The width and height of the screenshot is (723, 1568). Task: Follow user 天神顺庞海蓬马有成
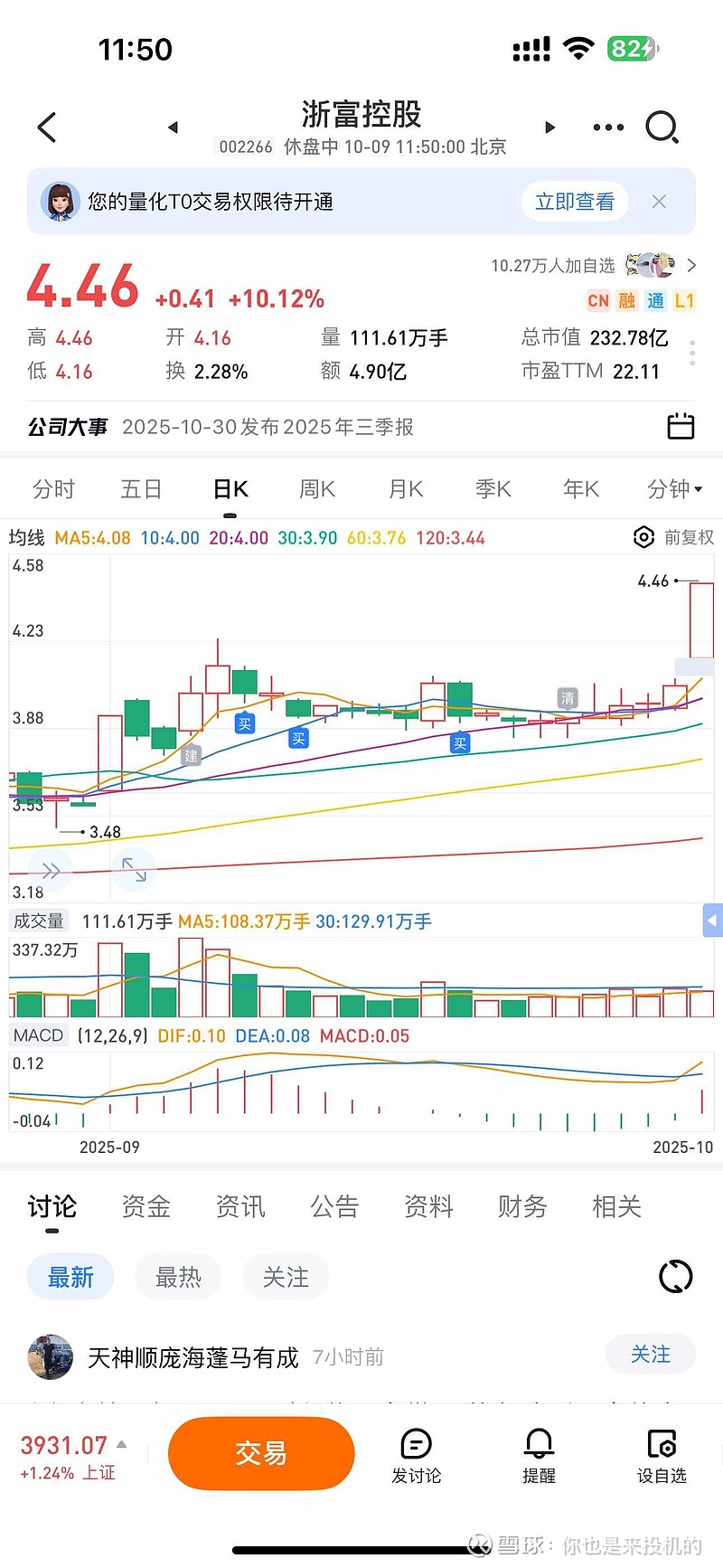pyautogui.click(x=650, y=1355)
